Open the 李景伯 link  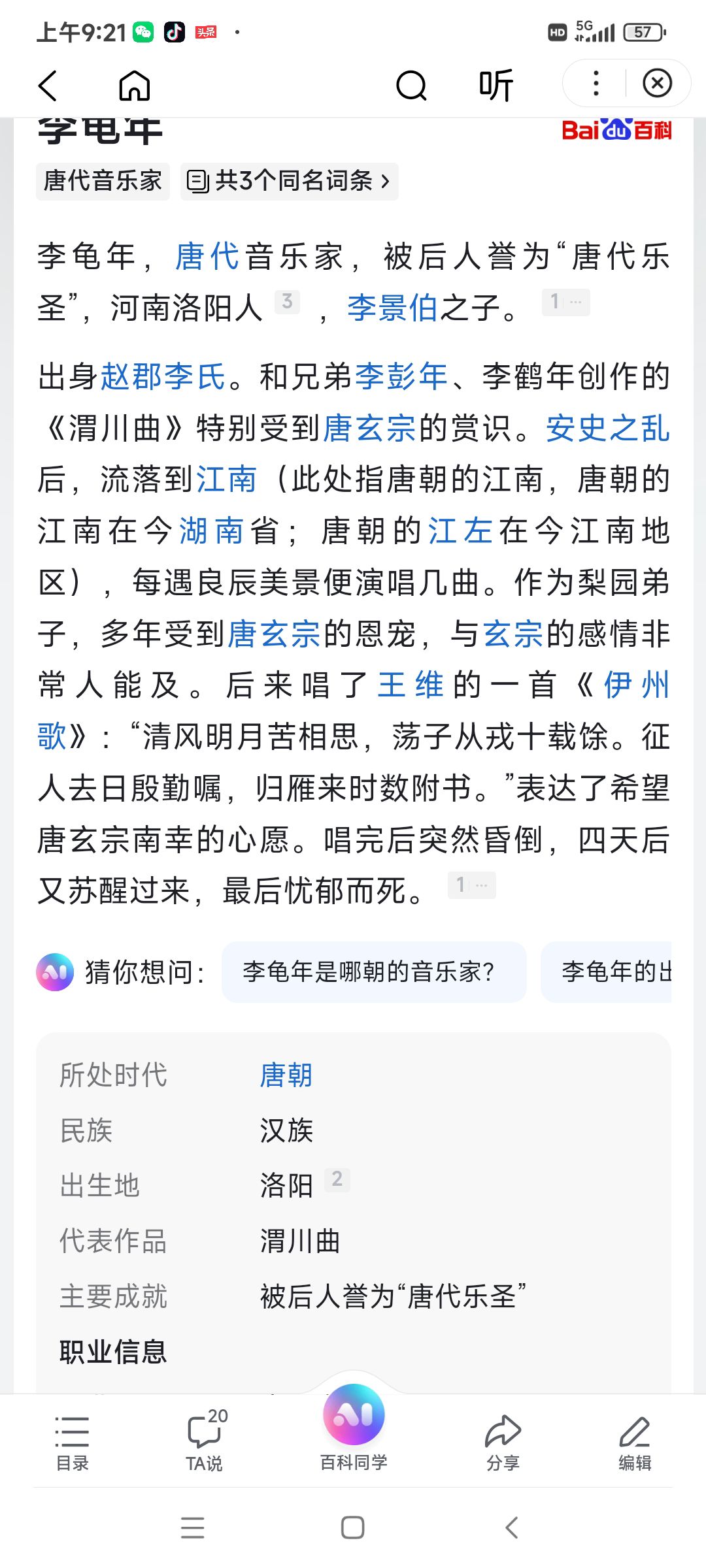pos(392,308)
